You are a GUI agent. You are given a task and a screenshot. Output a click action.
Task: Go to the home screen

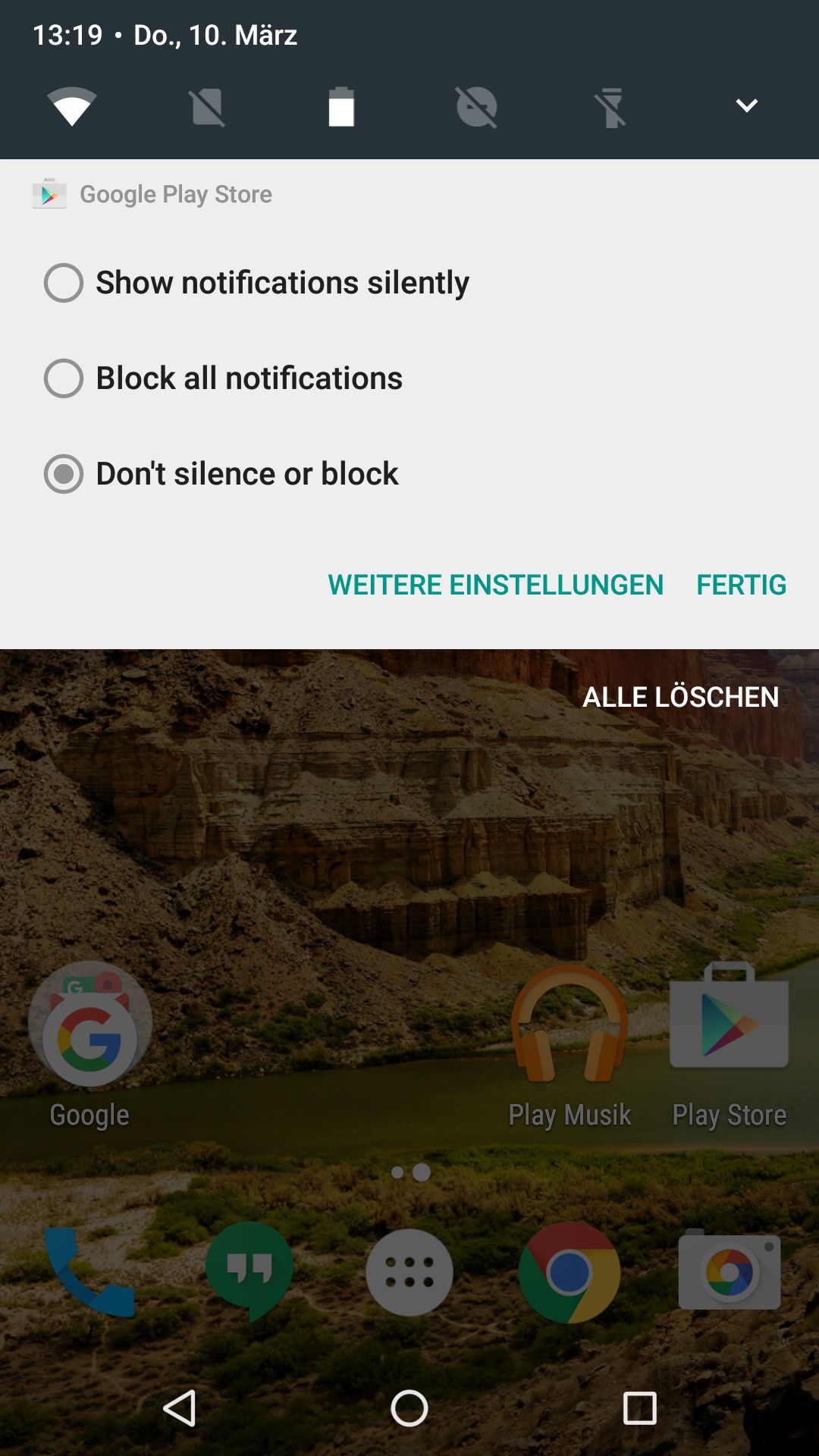click(409, 1409)
